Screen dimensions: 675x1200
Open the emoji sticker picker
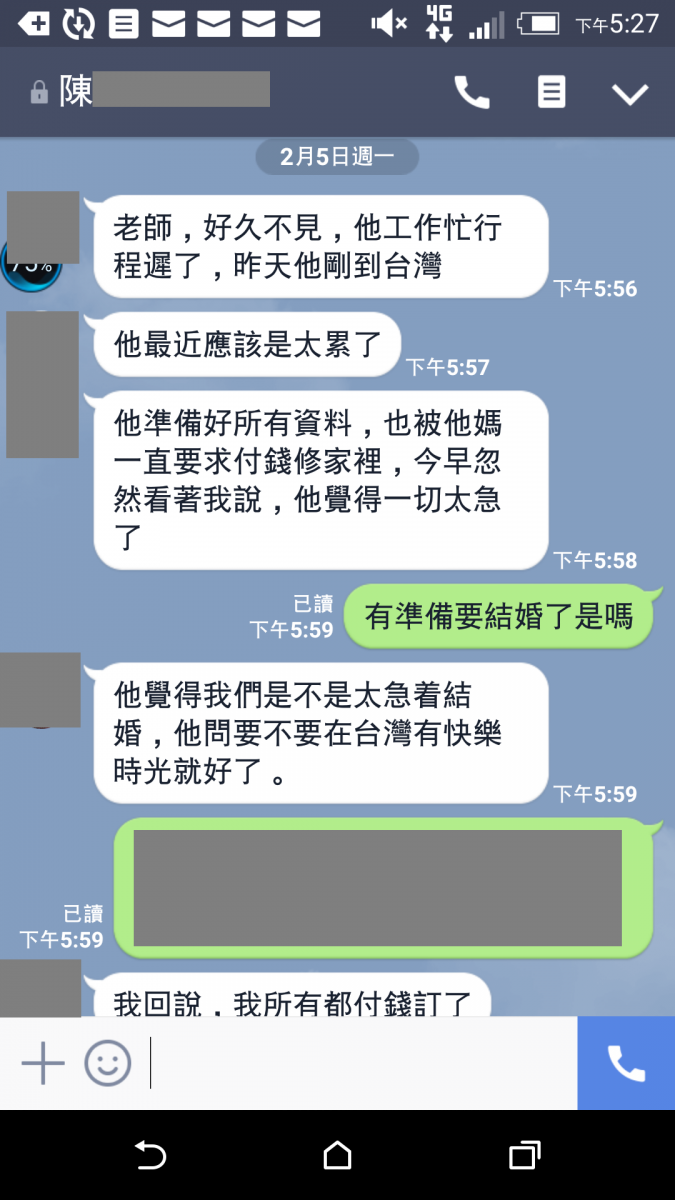coord(107,1063)
